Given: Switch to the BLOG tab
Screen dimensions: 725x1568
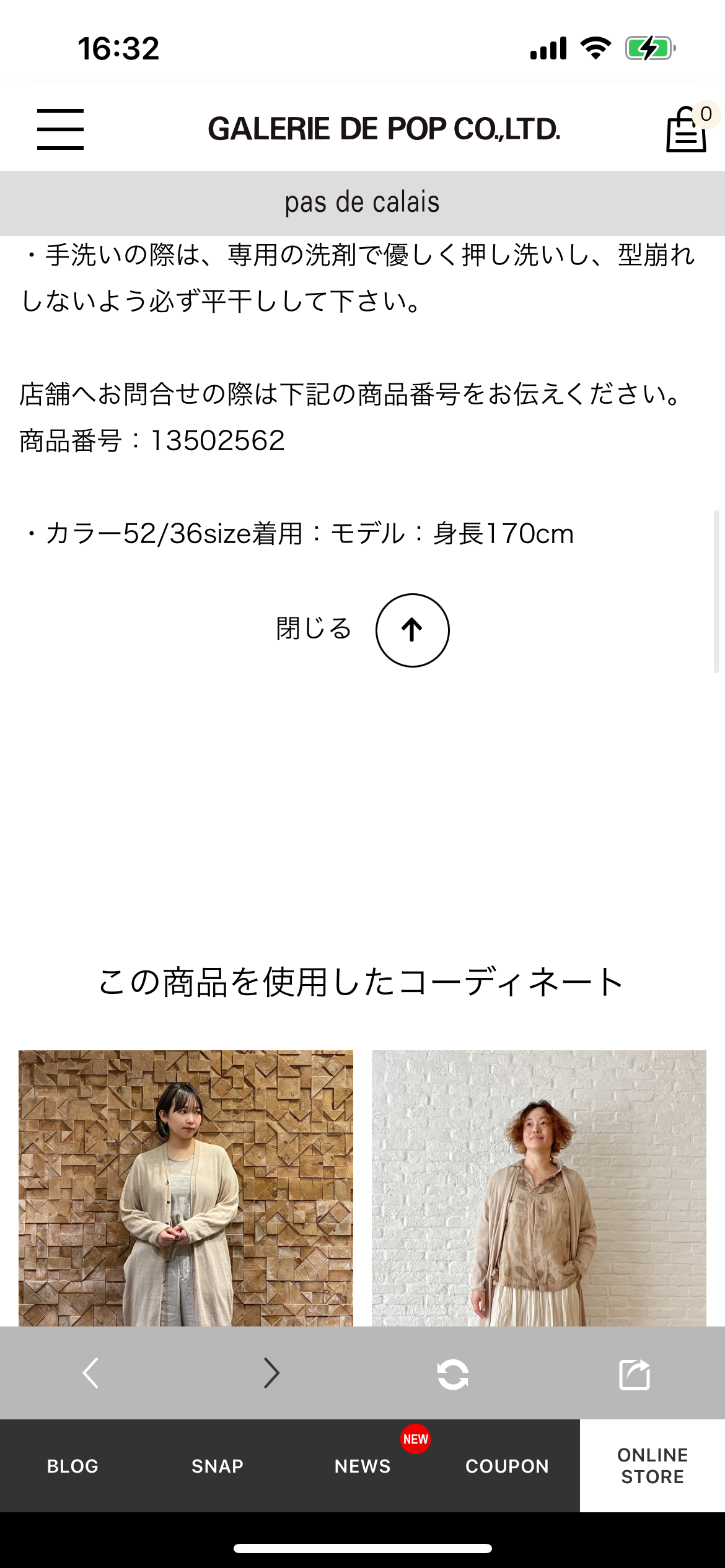Looking at the screenshot, I should (72, 1466).
